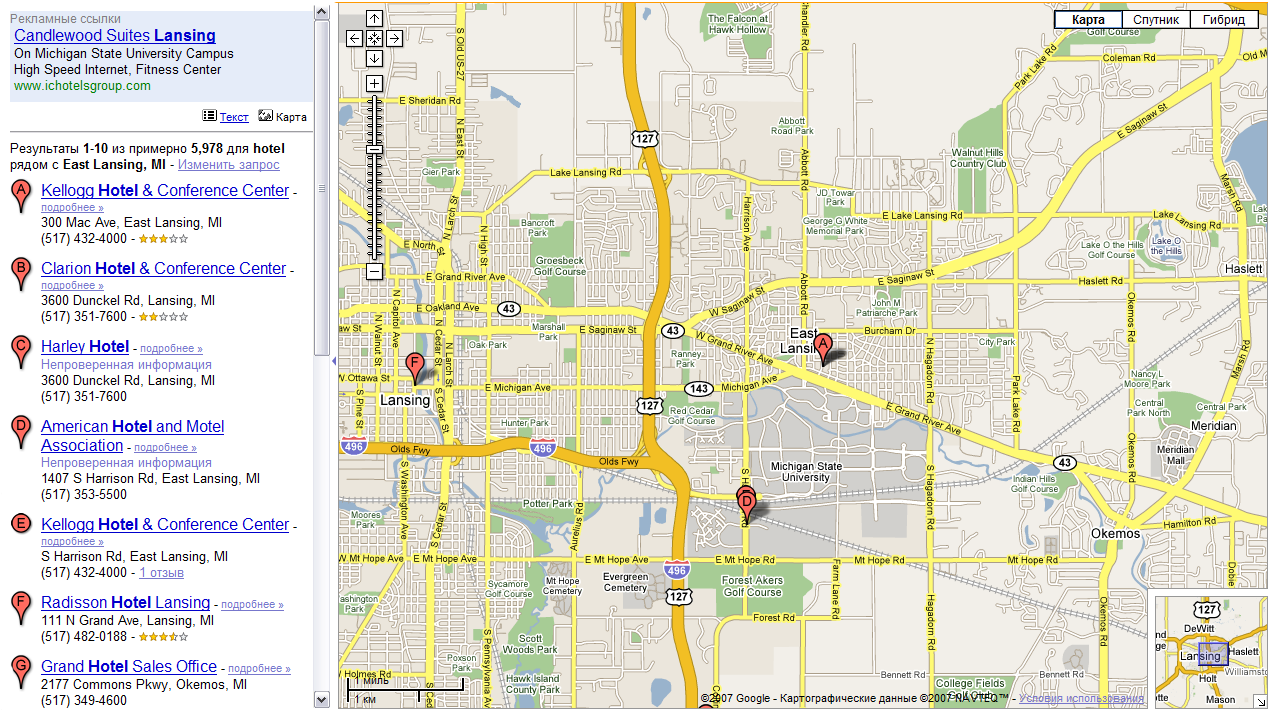The image size is (1273, 710).
Task: Pan the map left with arrow
Action: 355,39
